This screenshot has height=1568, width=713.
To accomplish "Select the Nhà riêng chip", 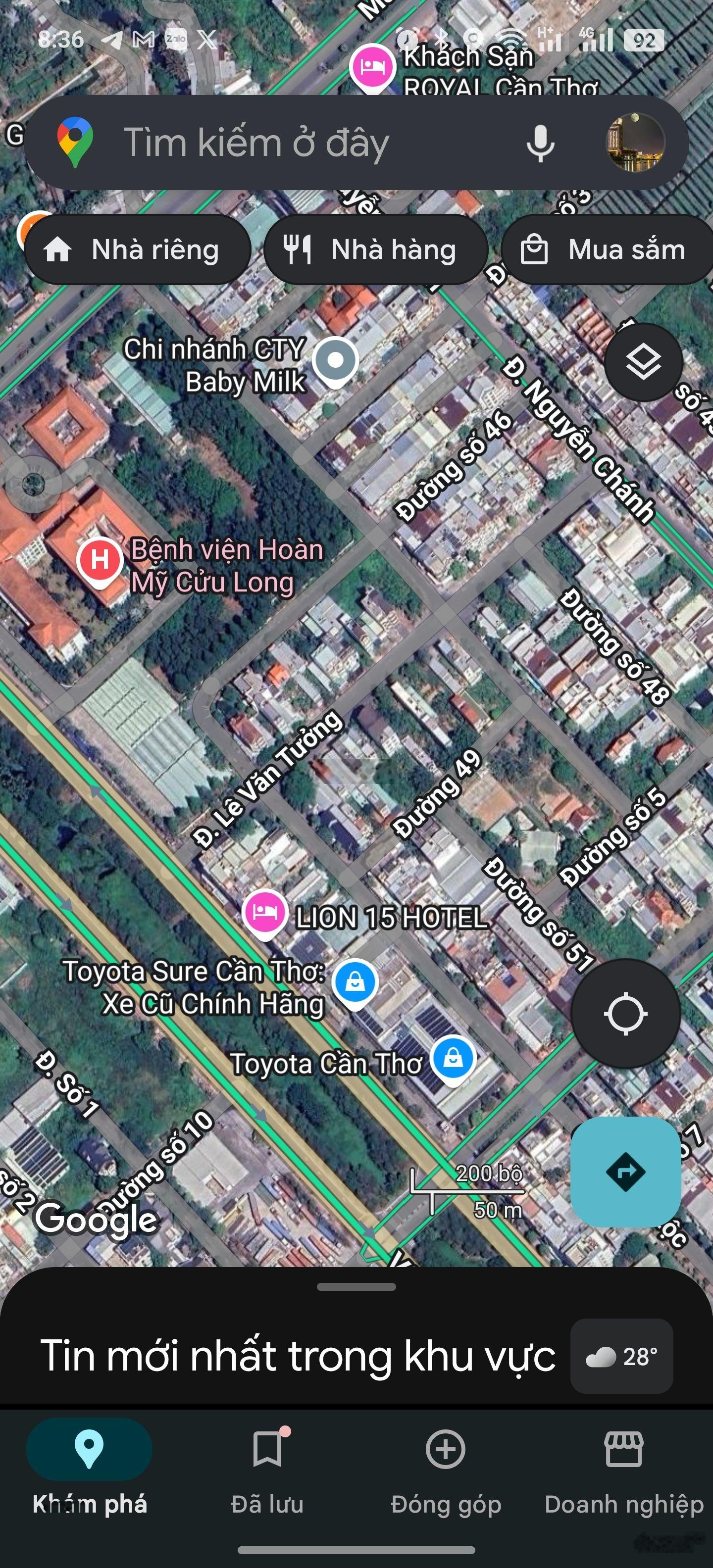I will coord(138,249).
